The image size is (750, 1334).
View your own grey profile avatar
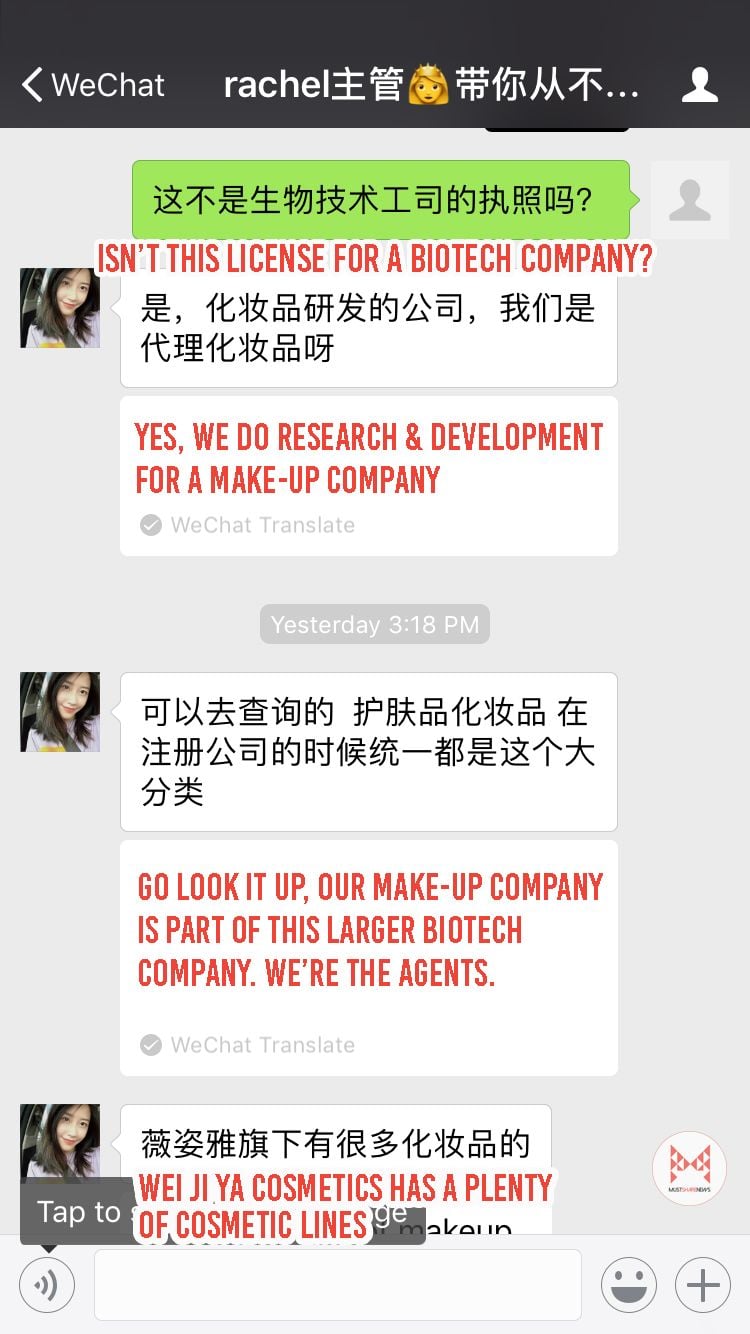click(689, 200)
